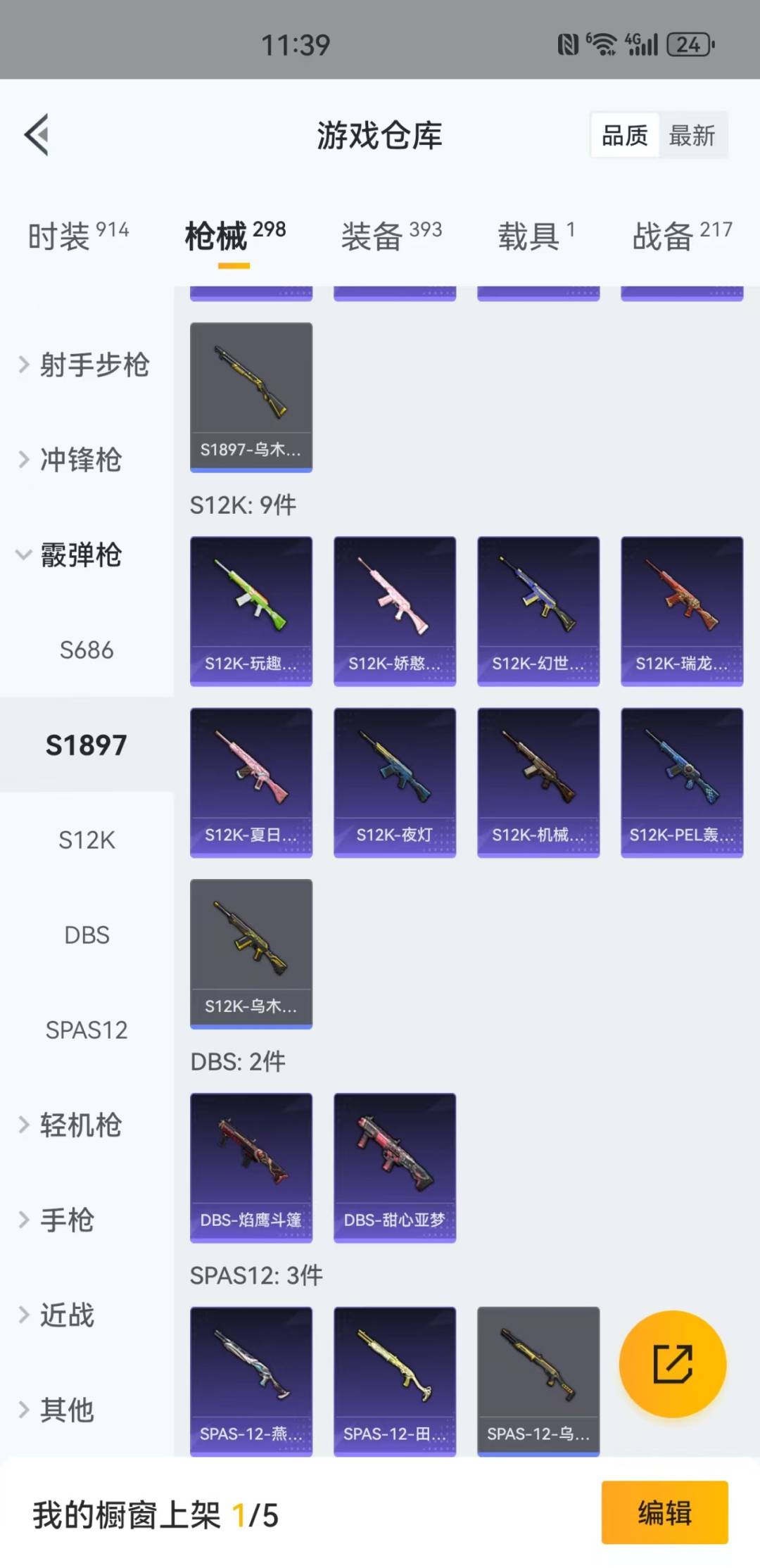Open the 载具 tab
Screen dimensions: 760x1568
tap(536, 235)
